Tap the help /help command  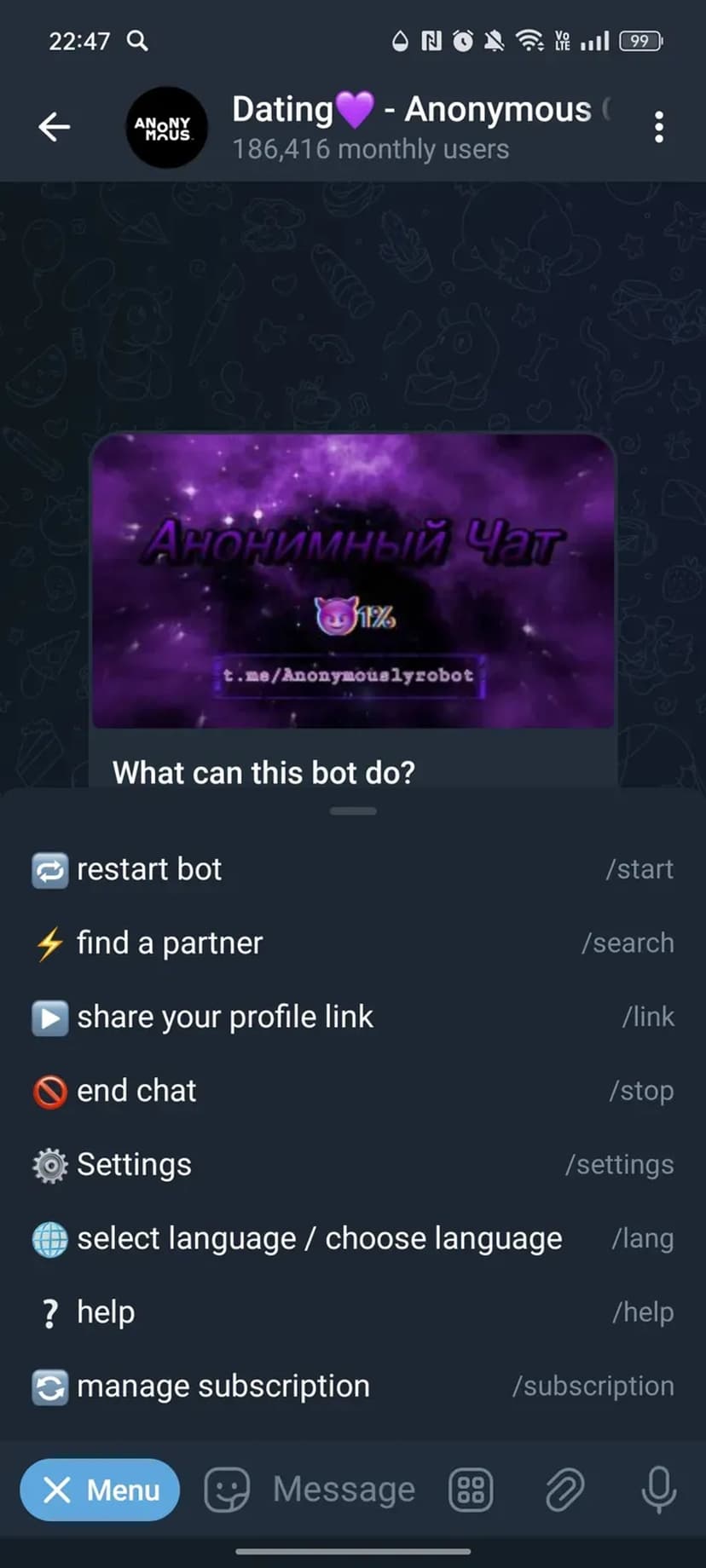(x=352, y=1312)
